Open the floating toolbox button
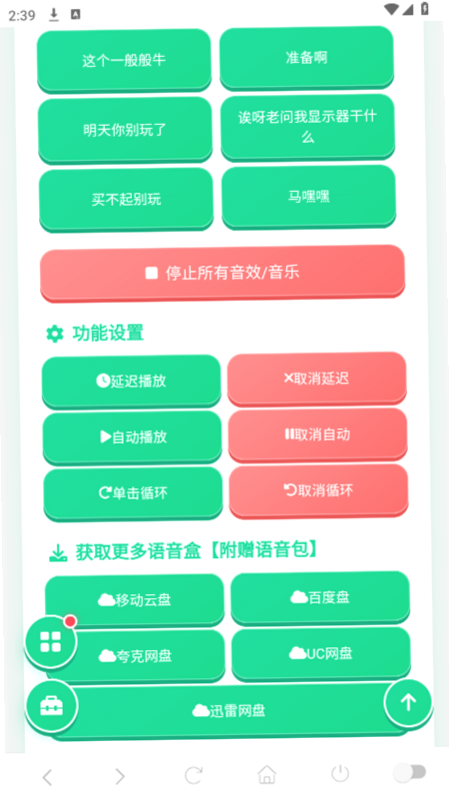Viewport: 449px width, 800px height. [x=52, y=706]
